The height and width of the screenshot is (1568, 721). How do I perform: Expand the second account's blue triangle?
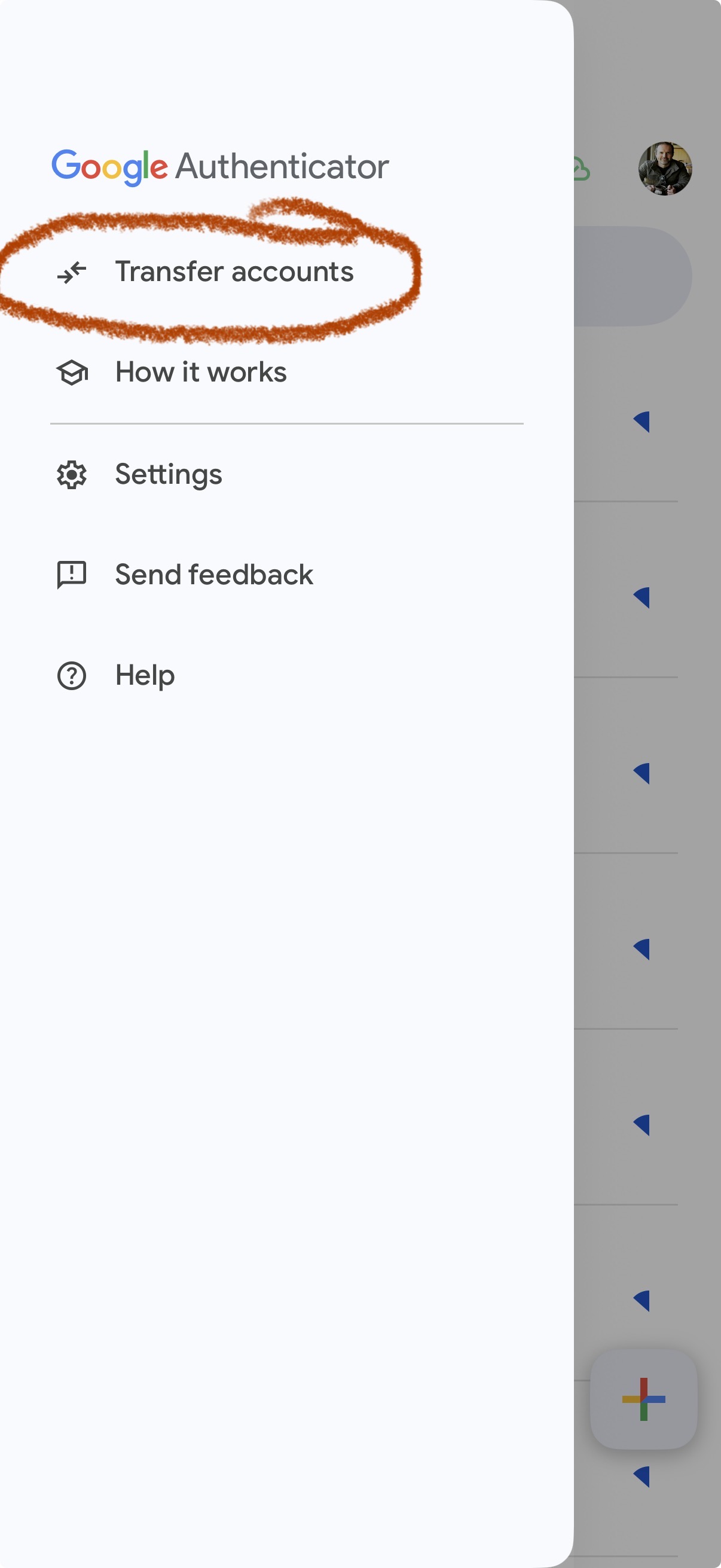643,598
